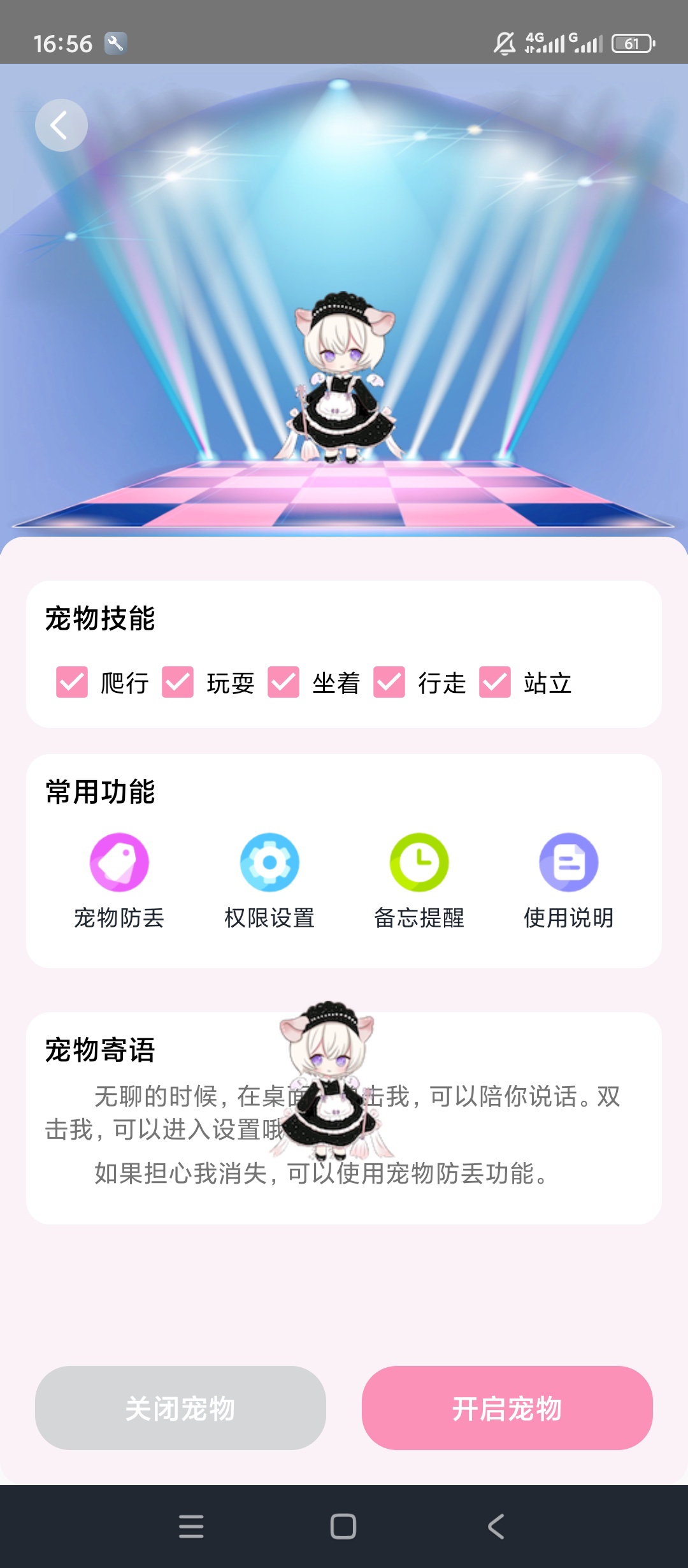
Task: Tap the 关闭宠物 button
Action: [x=180, y=1408]
